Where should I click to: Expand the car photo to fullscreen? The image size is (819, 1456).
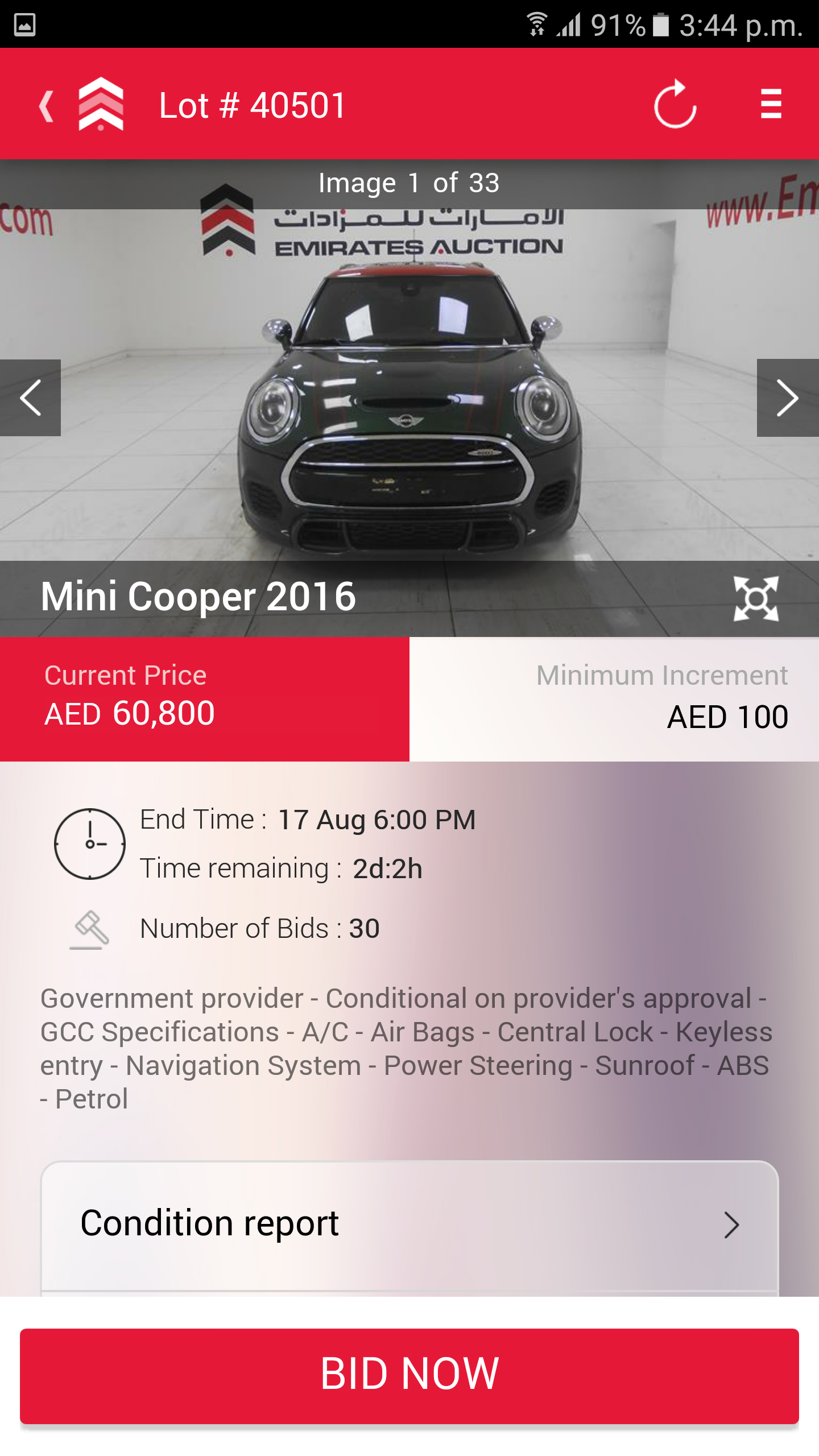click(755, 598)
